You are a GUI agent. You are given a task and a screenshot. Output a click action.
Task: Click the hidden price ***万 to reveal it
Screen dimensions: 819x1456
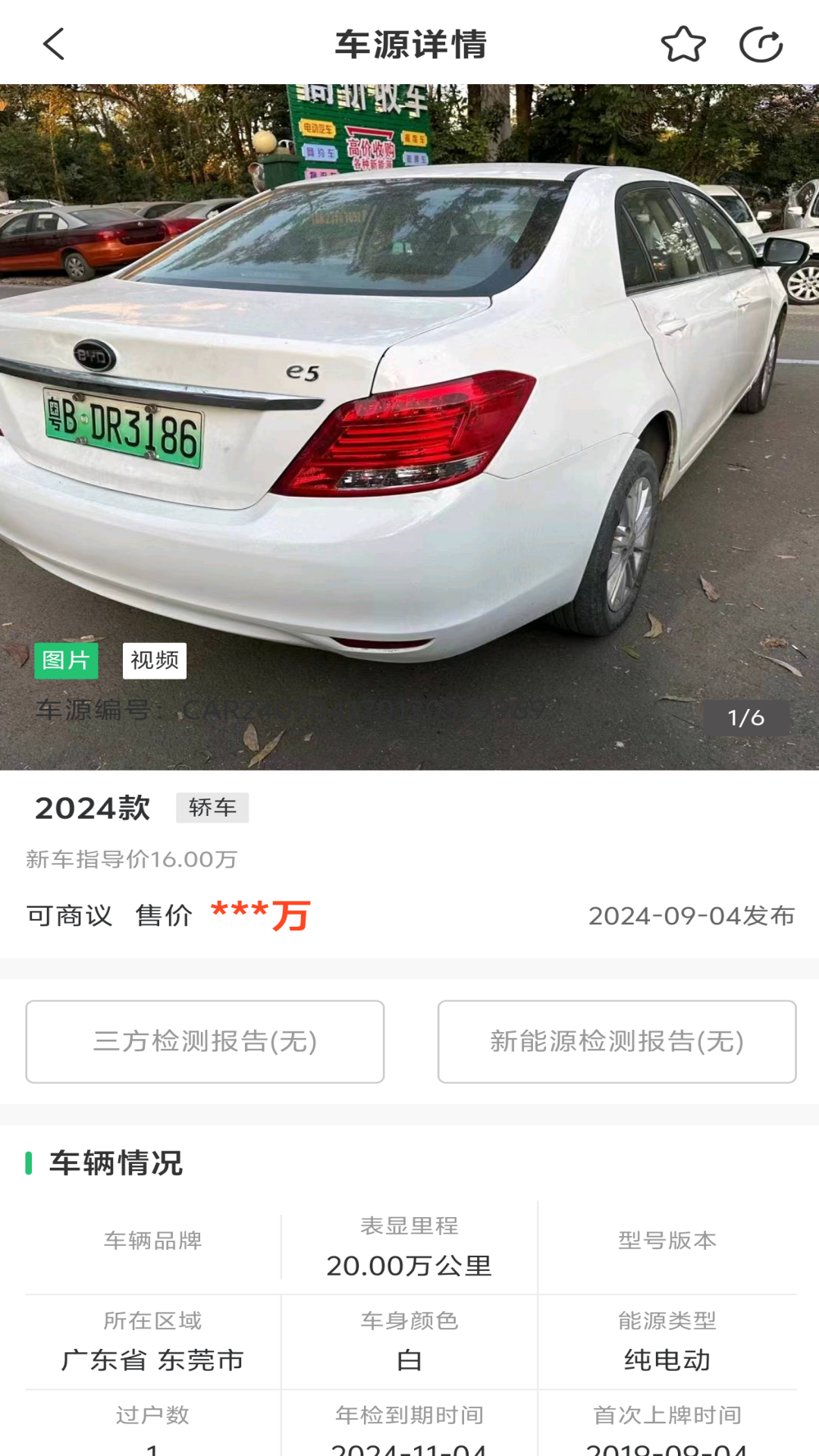[x=259, y=915]
